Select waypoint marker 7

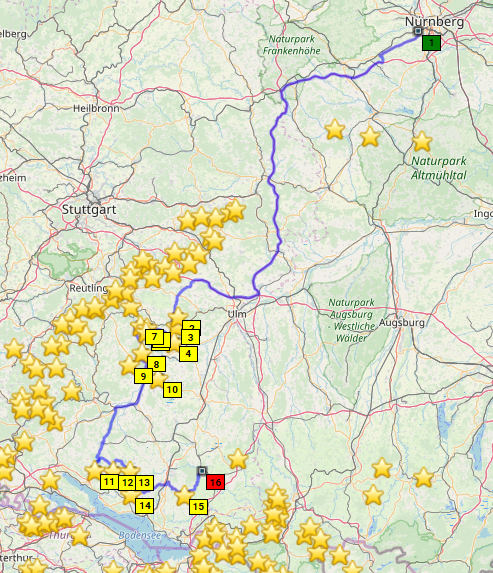coord(154,337)
